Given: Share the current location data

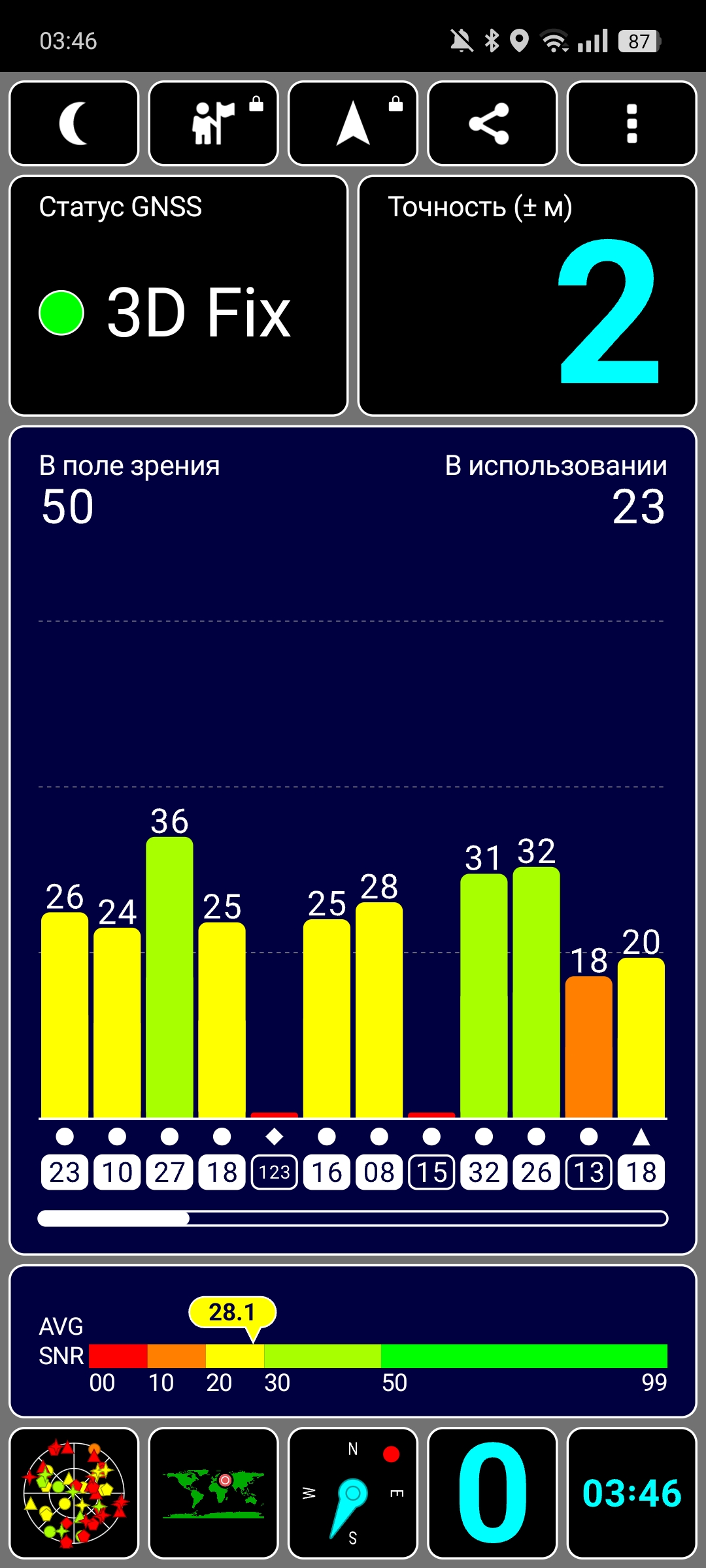Looking at the screenshot, I should [492, 123].
